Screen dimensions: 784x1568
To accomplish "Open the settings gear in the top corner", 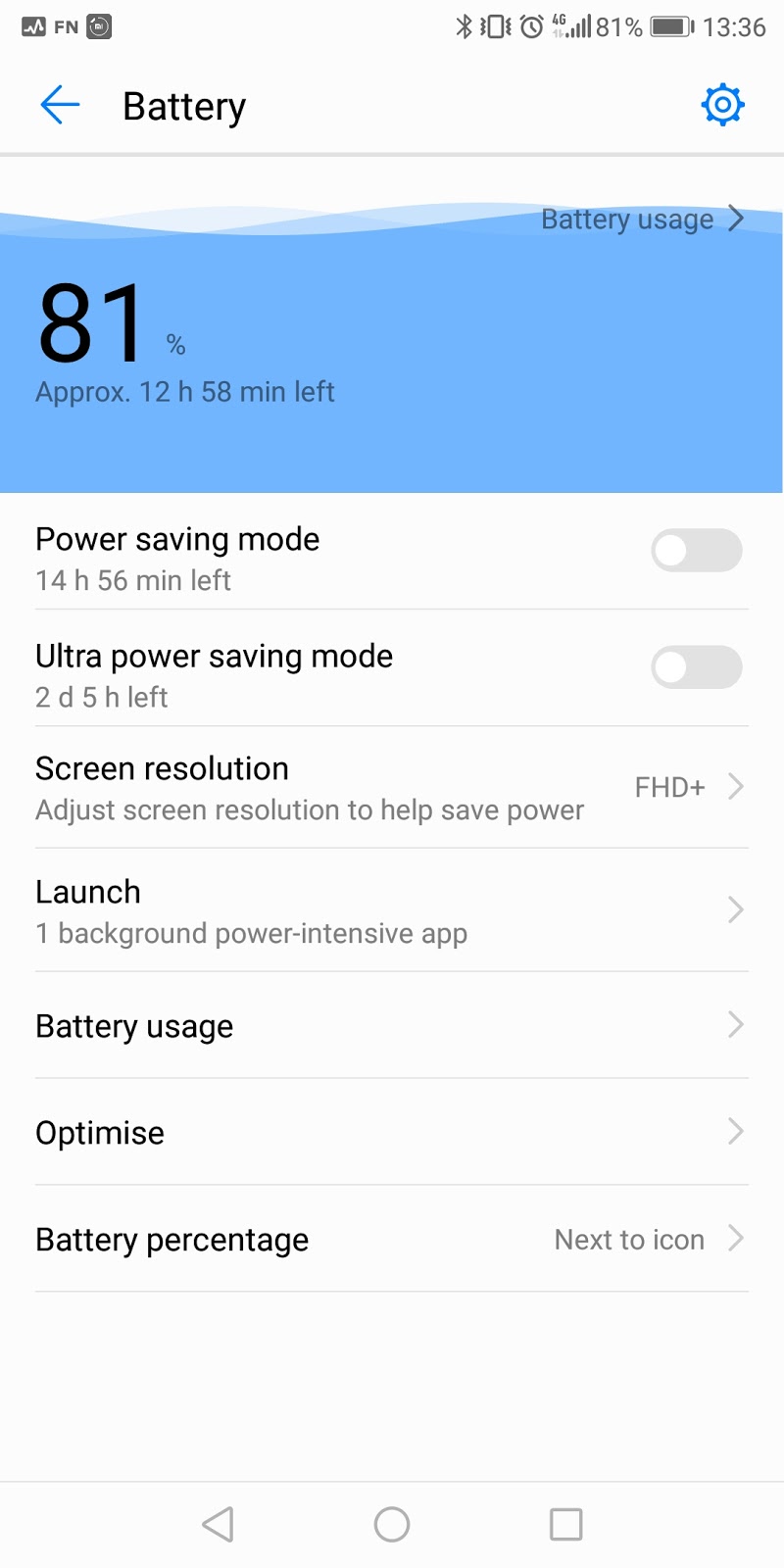I will point(722,105).
